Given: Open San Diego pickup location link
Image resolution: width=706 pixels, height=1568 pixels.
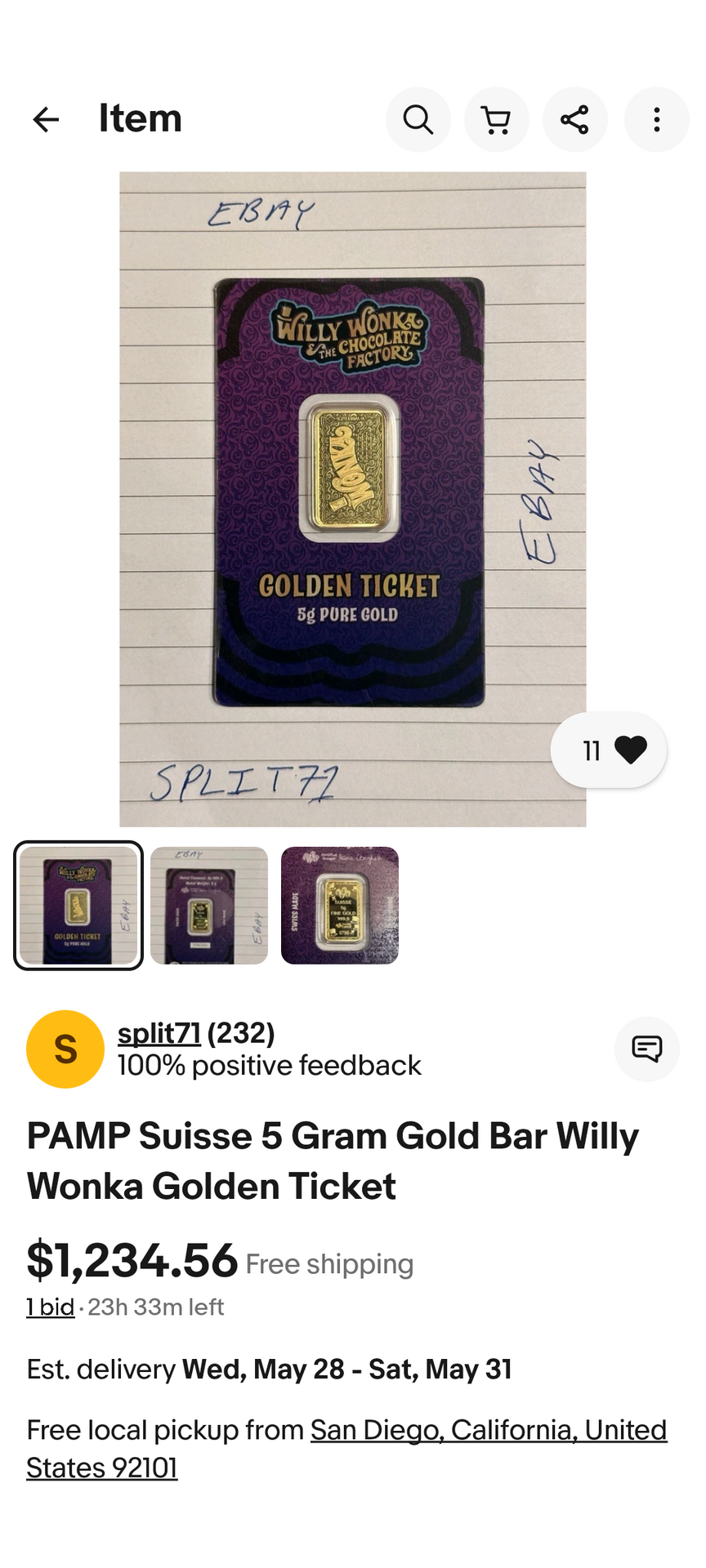Looking at the screenshot, I should (488, 1430).
